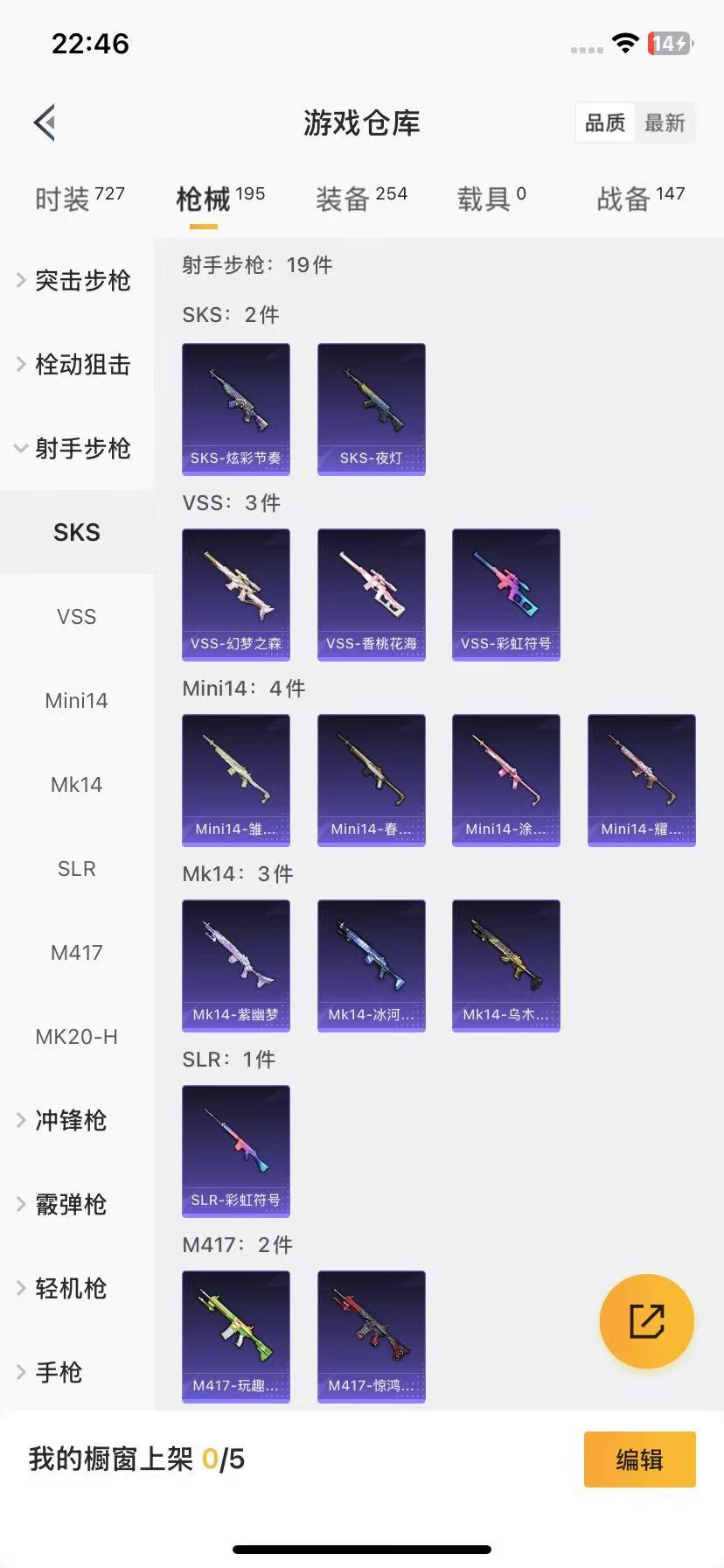
Task: Tap the 编辑 button
Action: [640, 1459]
